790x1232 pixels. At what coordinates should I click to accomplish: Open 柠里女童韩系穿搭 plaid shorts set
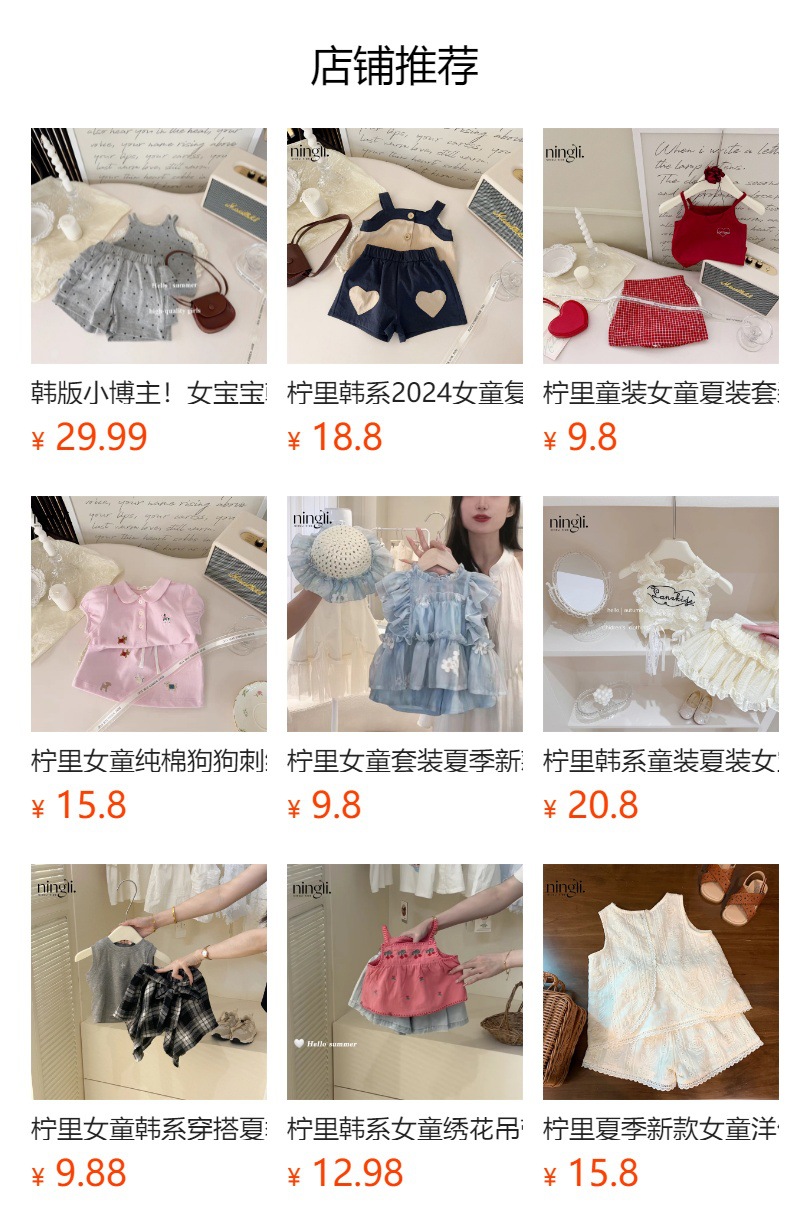click(x=148, y=982)
